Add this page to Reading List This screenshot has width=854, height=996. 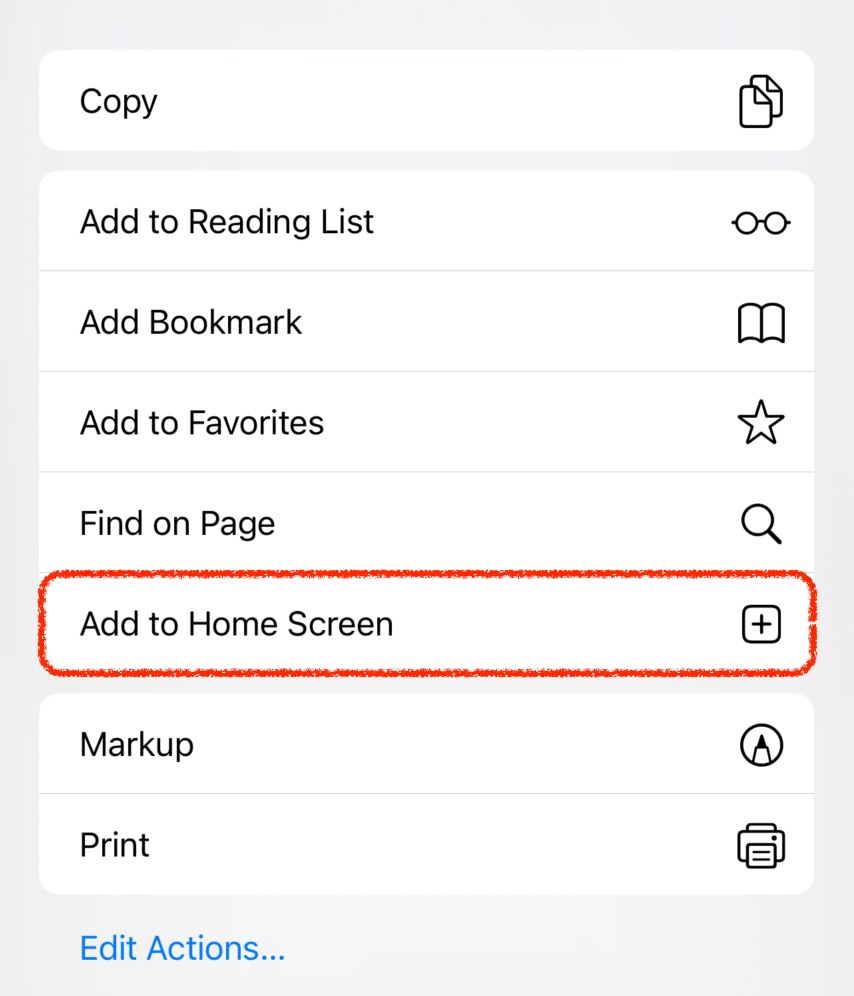click(426, 221)
